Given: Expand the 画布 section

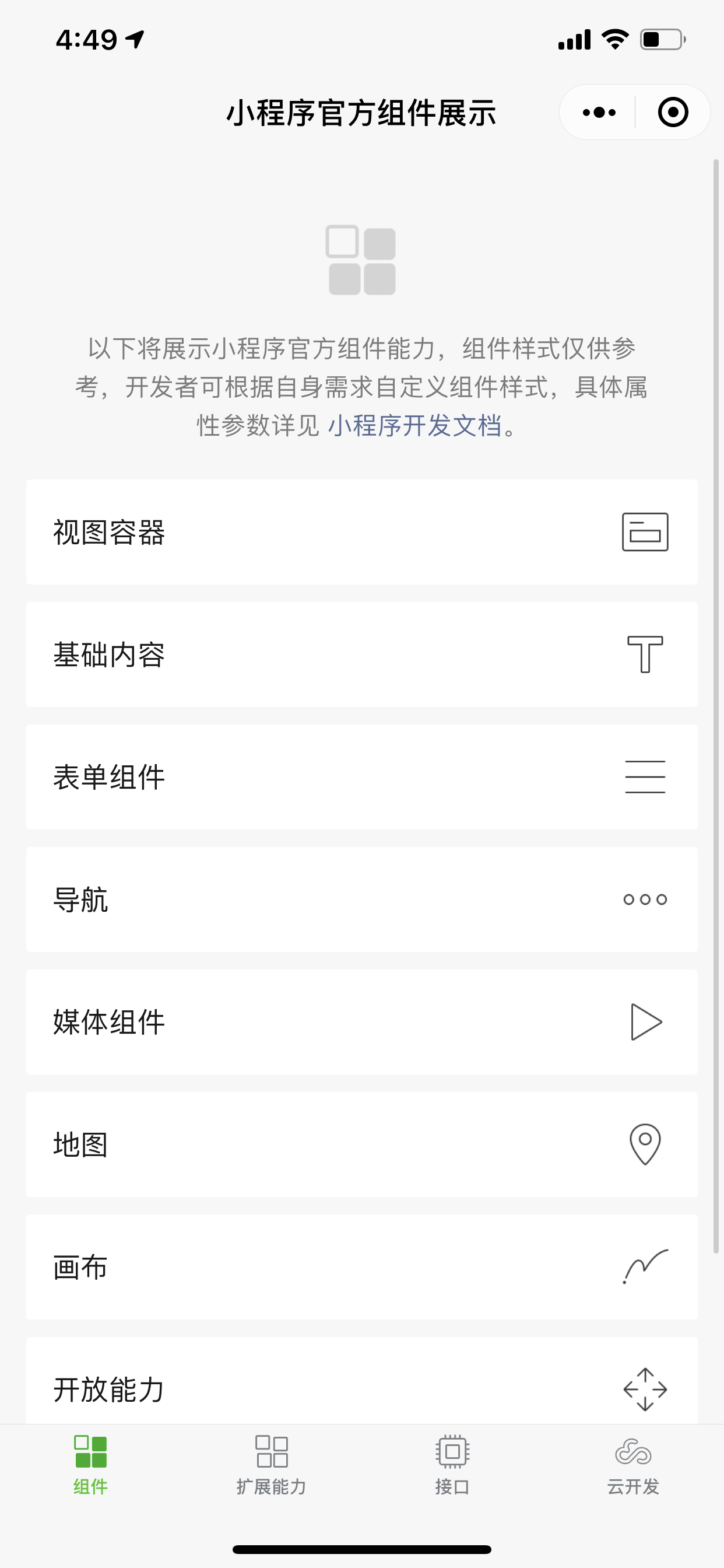Looking at the screenshot, I should tap(361, 1266).
